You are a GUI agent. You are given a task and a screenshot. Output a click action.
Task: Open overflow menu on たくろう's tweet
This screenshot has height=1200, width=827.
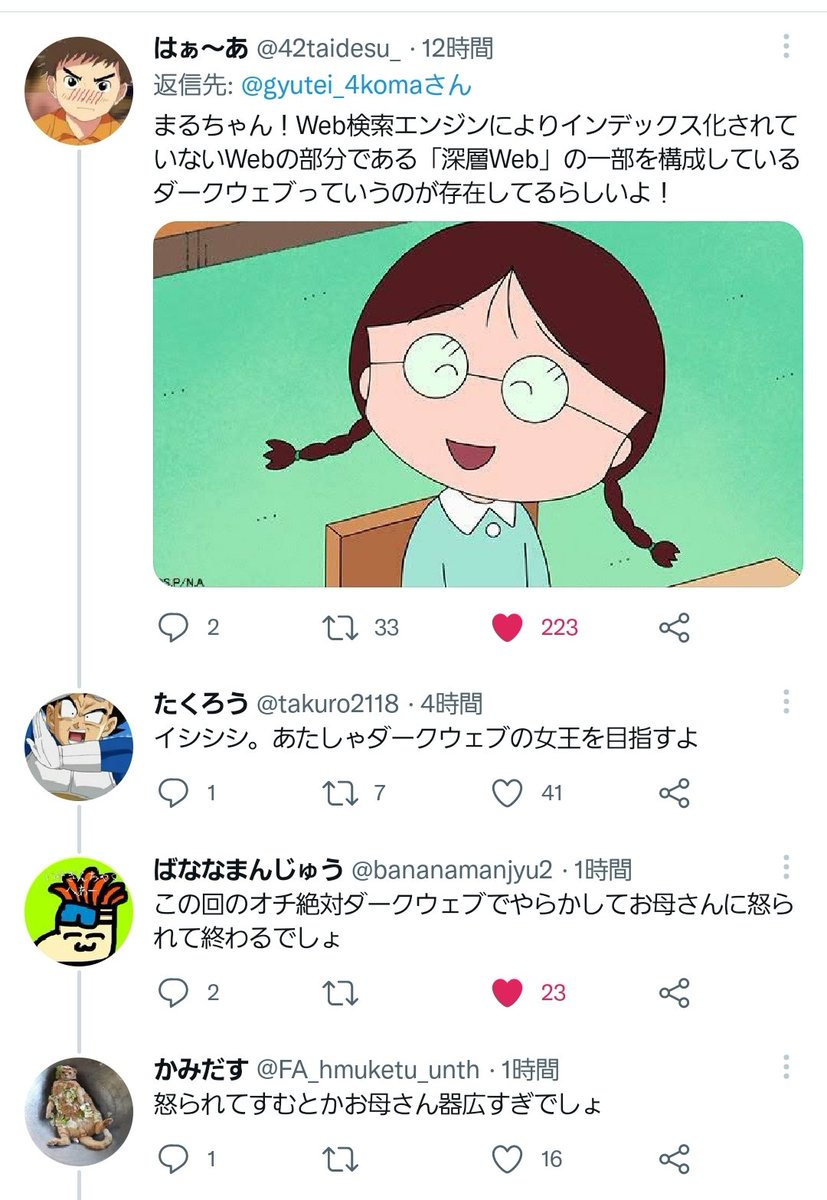(x=787, y=703)
